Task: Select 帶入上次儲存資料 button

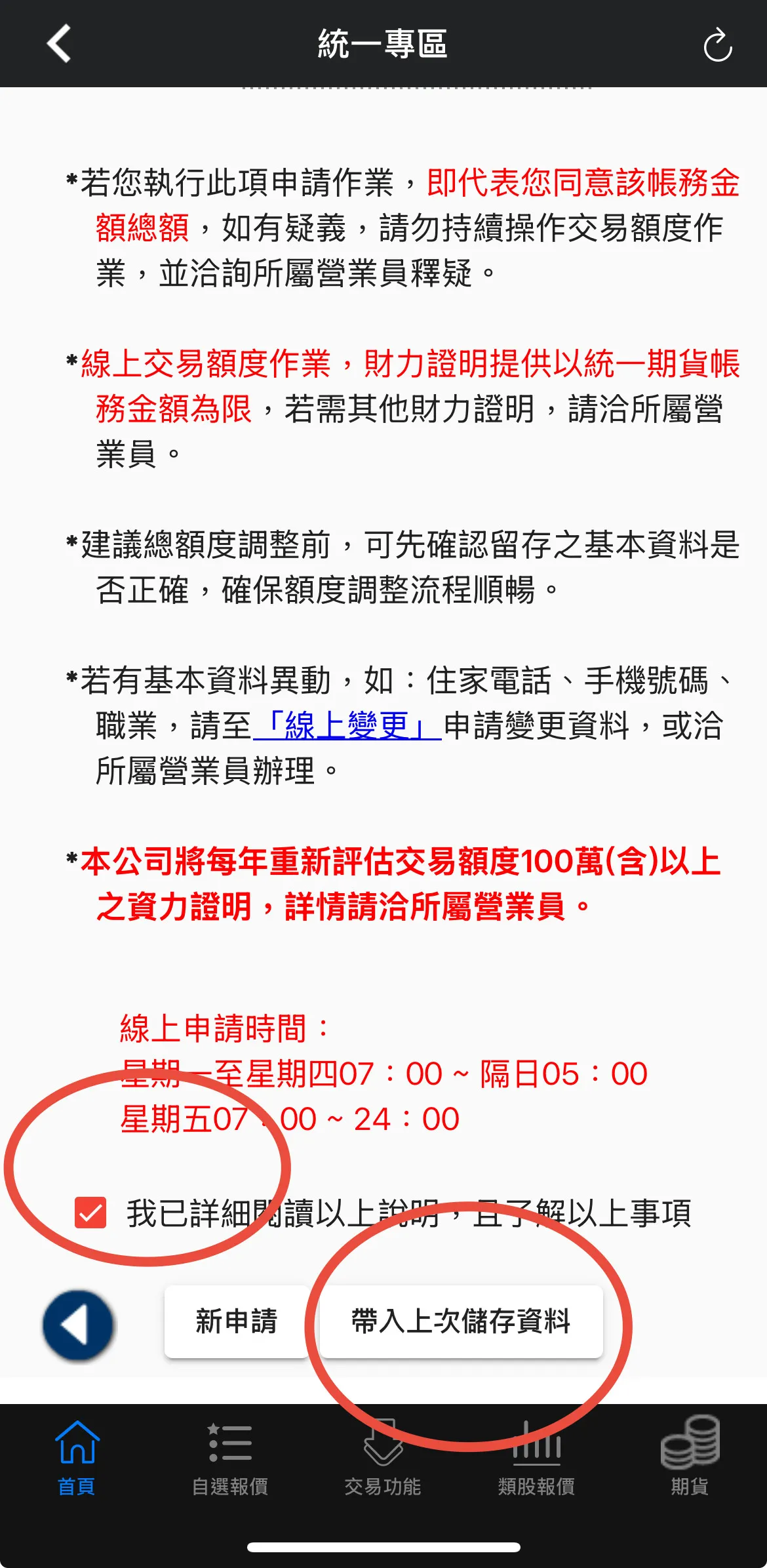Action: point(461,1321)
